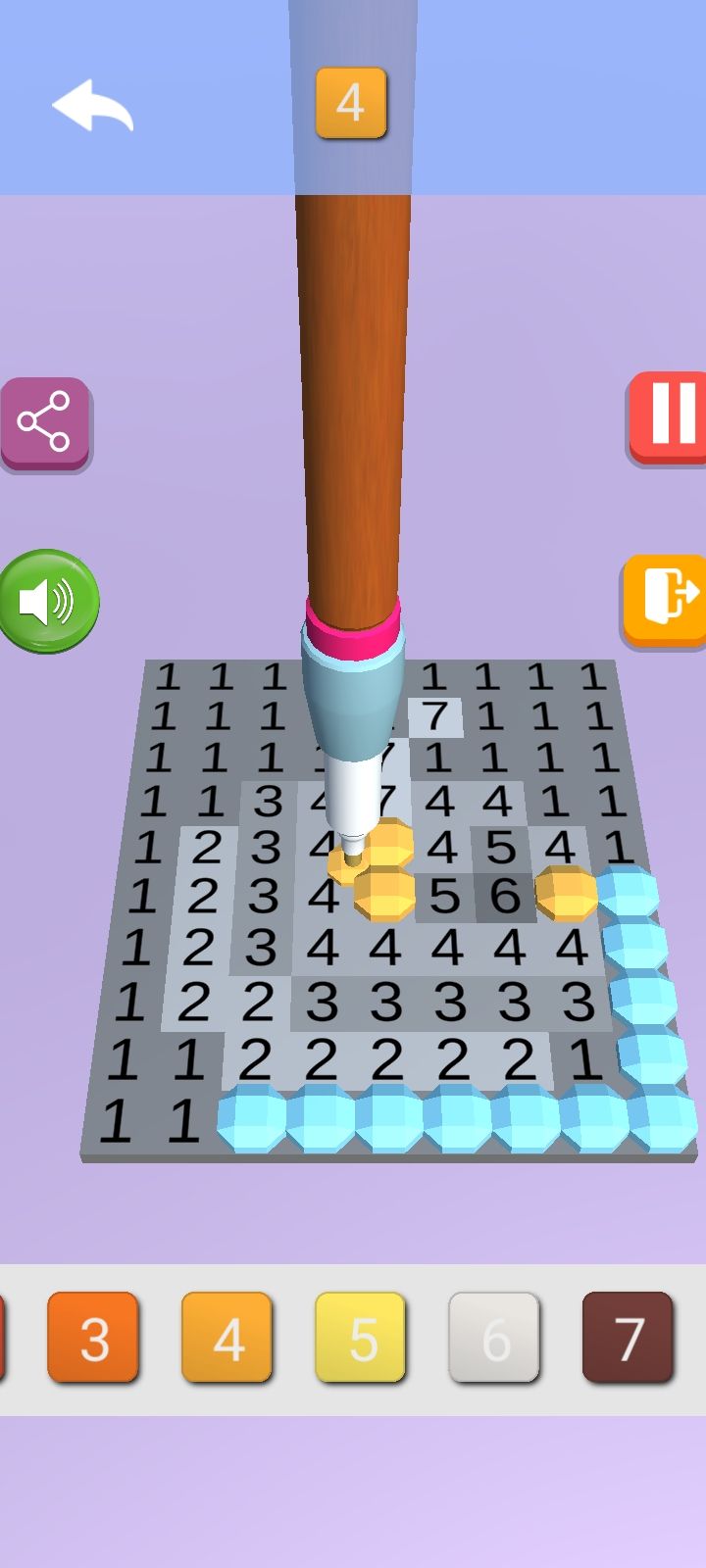706x1568 pixels.
Task: Mute the game sound
Action: (48, 601)
